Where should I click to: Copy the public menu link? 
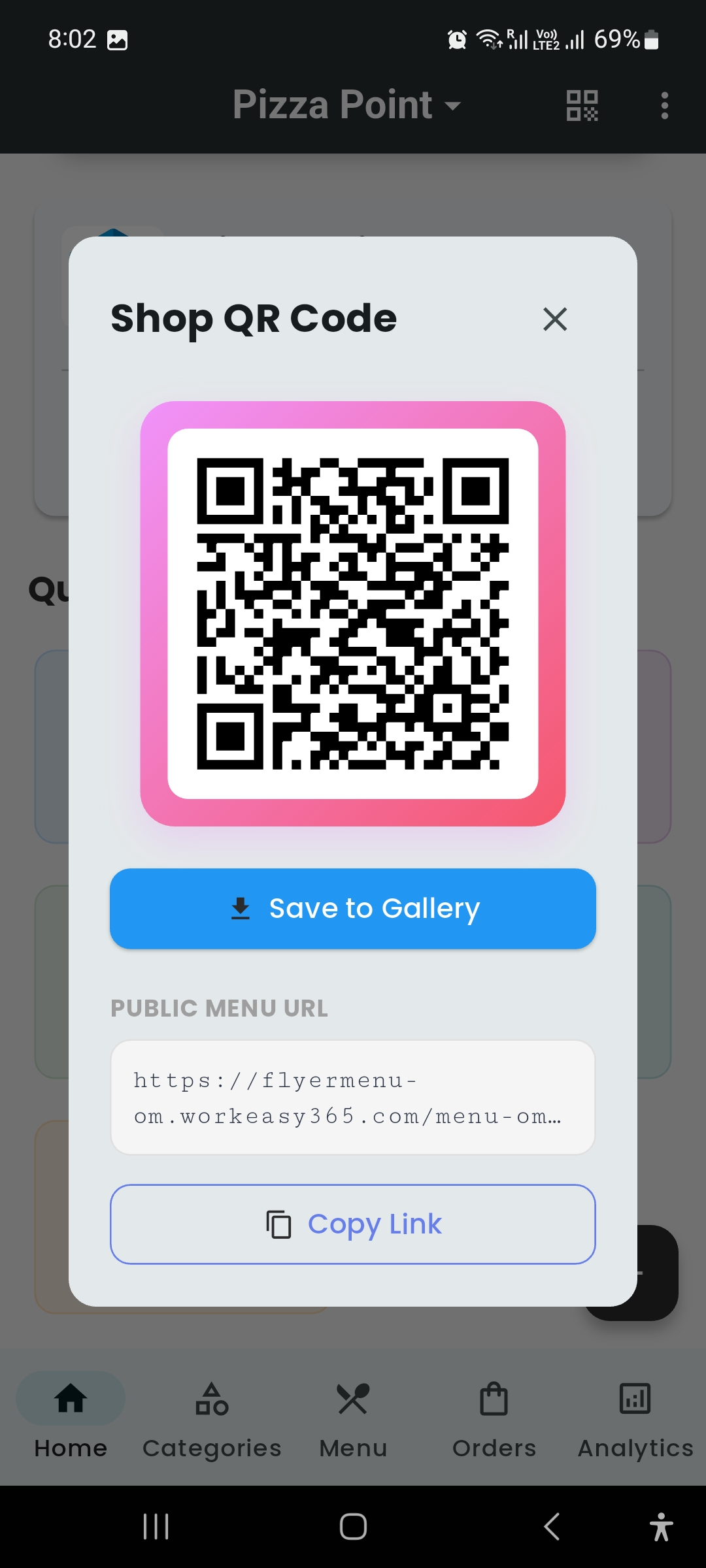[x=353, y=1224]
